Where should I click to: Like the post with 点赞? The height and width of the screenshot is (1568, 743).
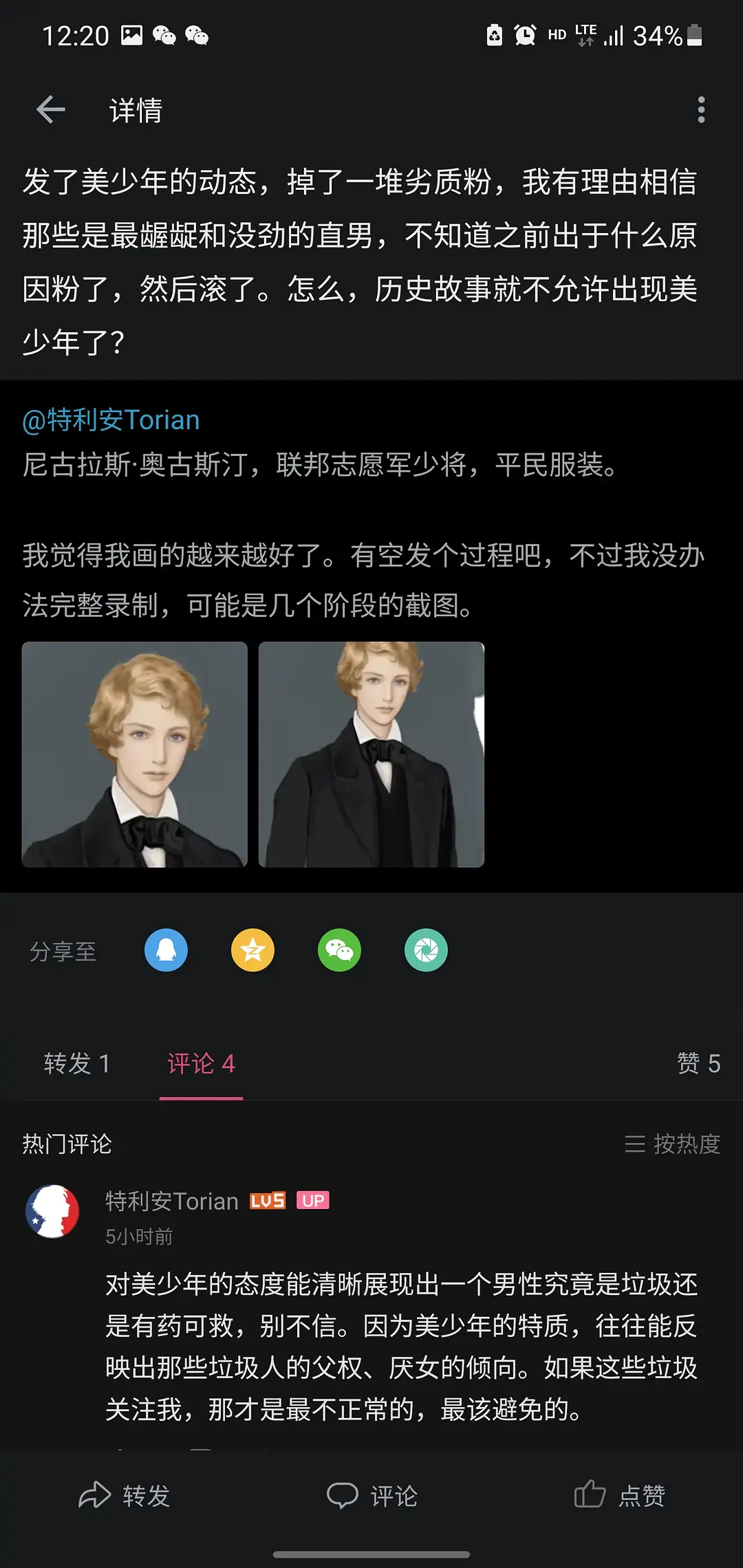(619, 1496)
